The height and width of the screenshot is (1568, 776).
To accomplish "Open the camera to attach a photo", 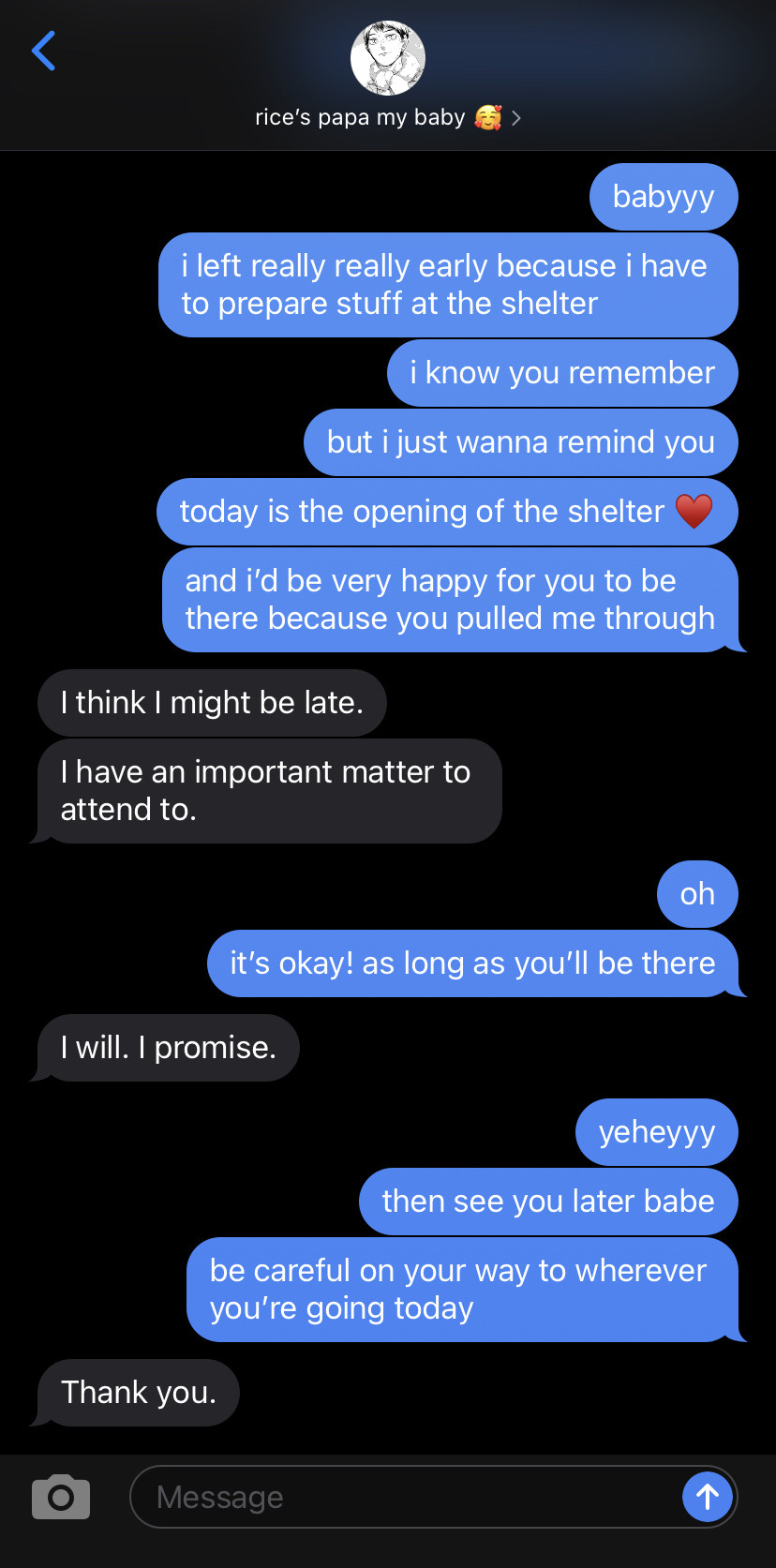I will coord(61,1497).
